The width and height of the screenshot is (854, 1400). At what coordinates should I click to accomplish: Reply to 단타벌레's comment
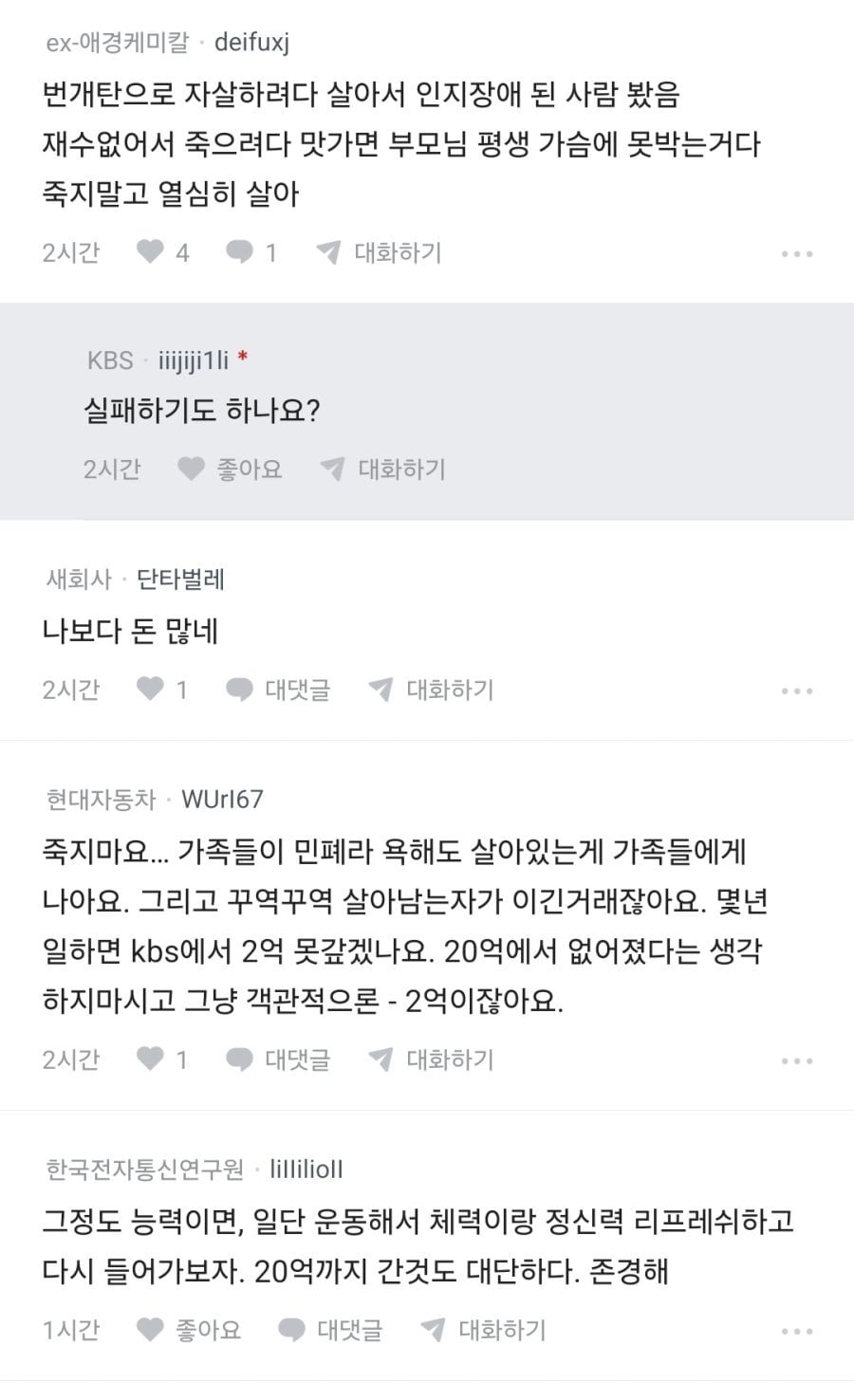coord(278,690)
